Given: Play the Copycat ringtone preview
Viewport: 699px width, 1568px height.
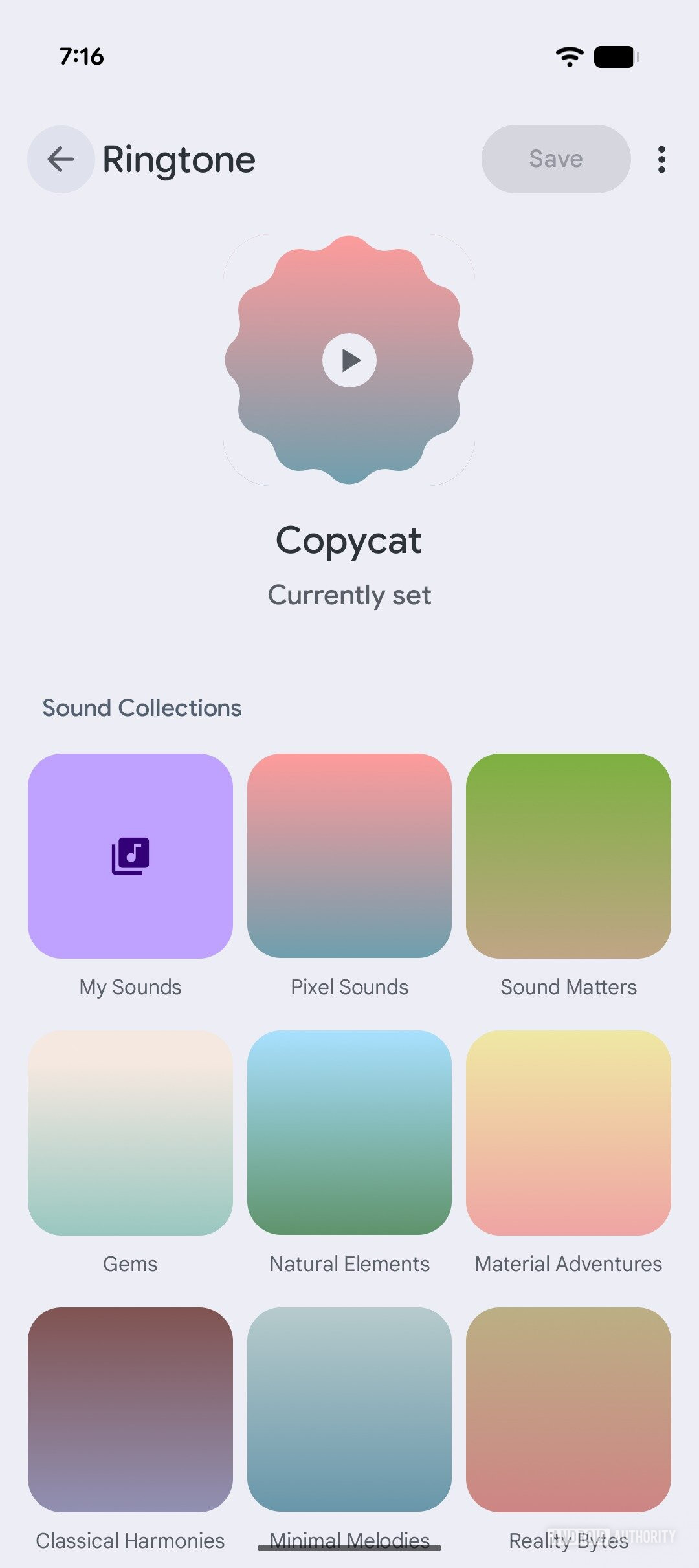Looking at the screenshot, I should point(349,362).
